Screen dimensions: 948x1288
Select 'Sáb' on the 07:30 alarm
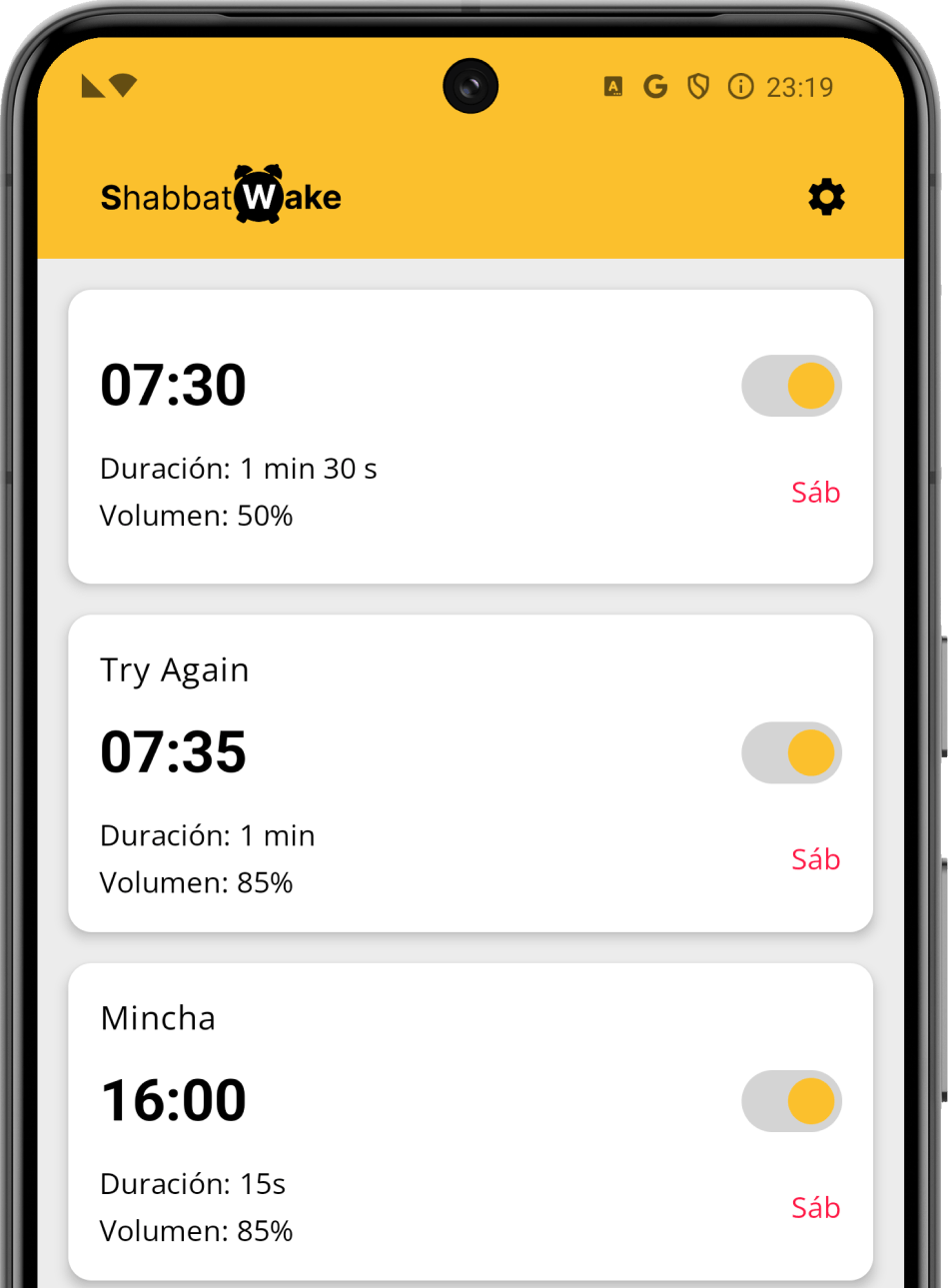[815, 493]
